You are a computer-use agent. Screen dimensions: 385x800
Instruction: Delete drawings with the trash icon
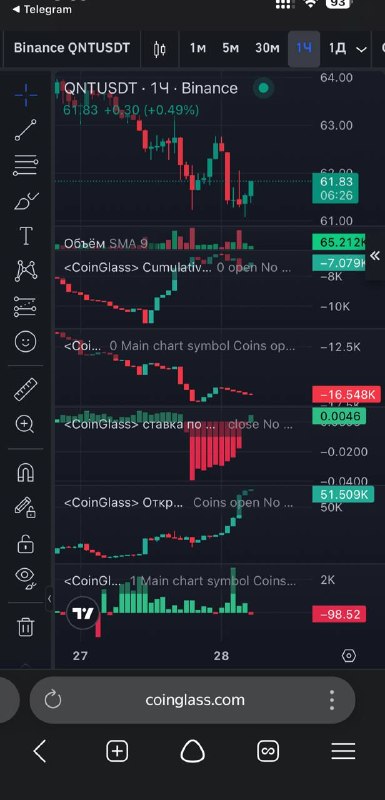pyautogui.click(x=25, y=627)
